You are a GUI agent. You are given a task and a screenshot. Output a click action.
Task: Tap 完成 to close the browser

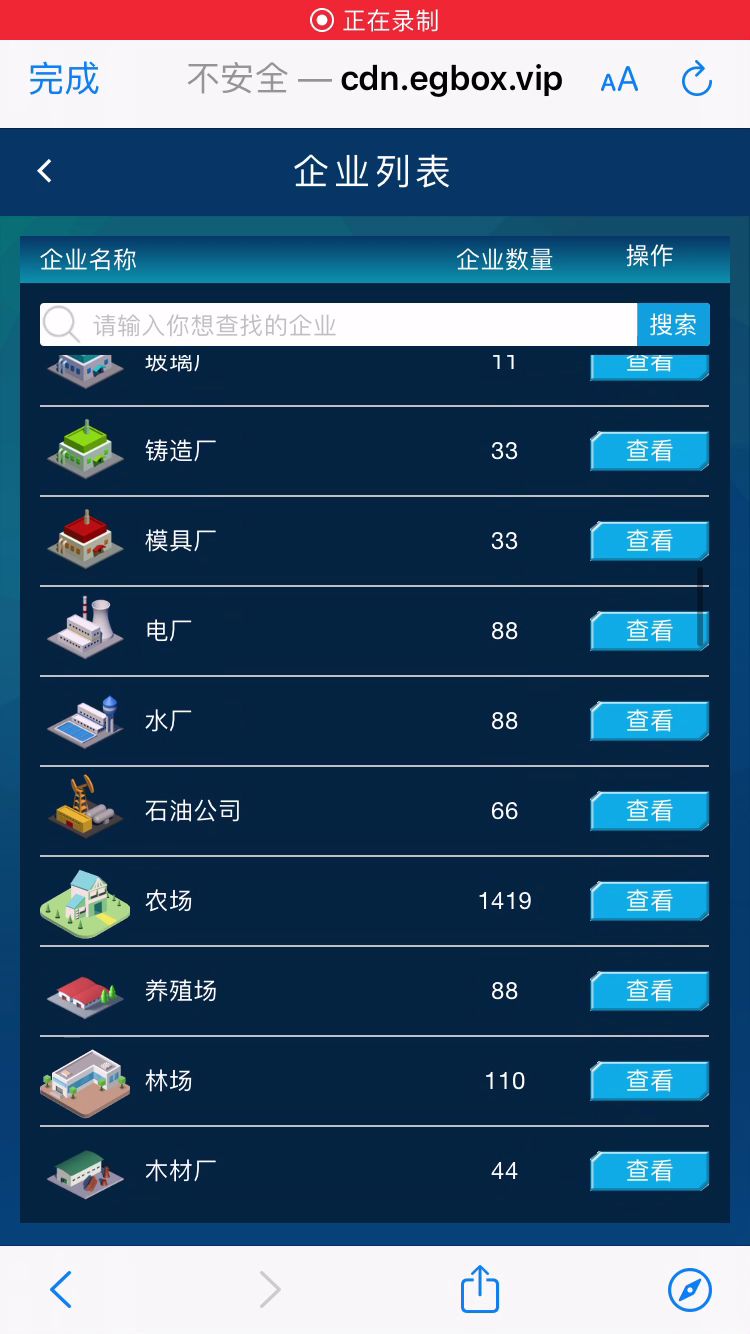64,79
